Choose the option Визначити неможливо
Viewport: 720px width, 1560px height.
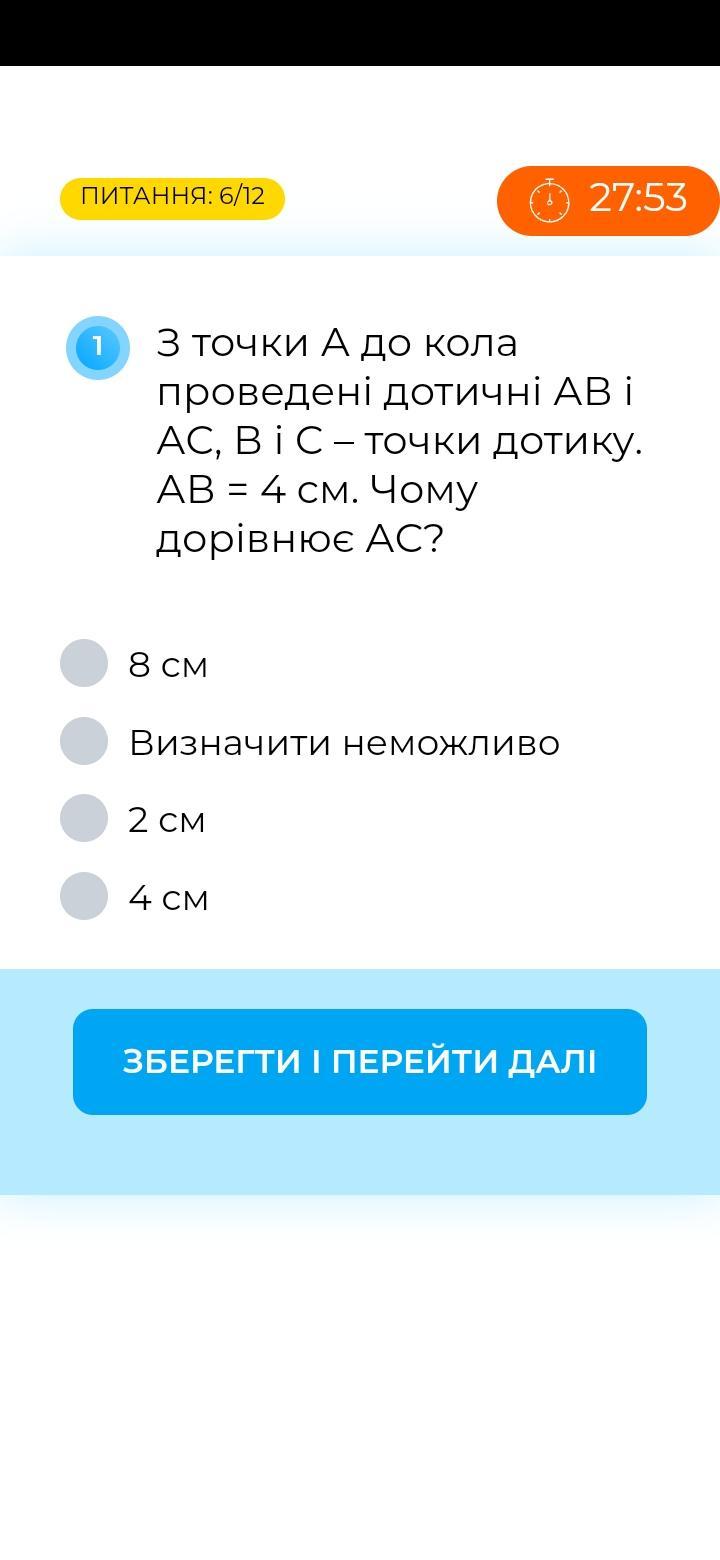(x=84, y=742)
